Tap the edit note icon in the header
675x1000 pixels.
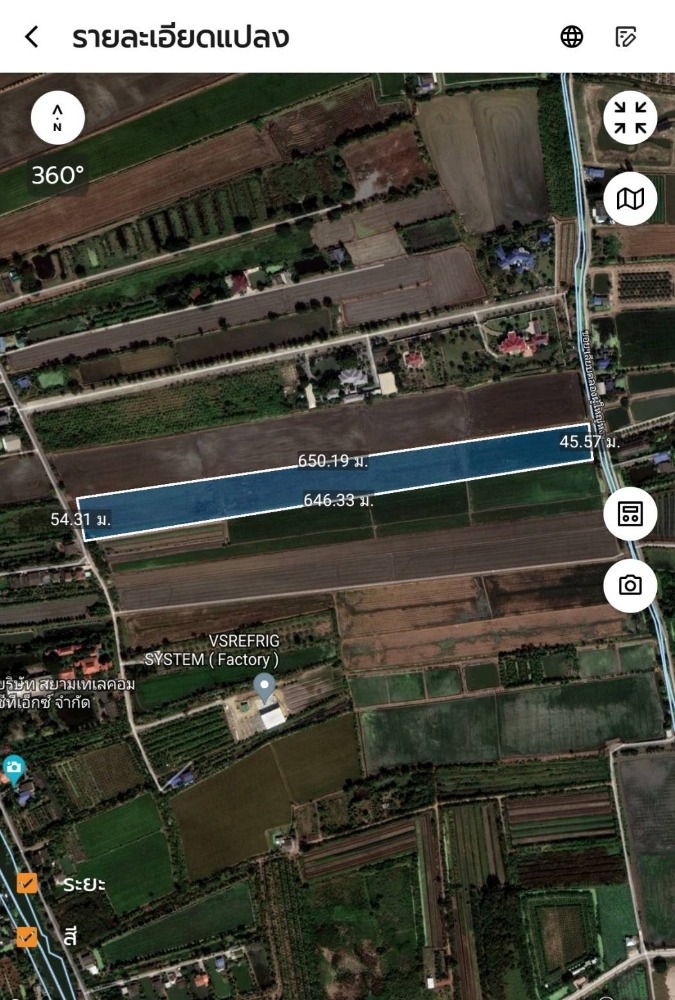[x=626, y=38]
